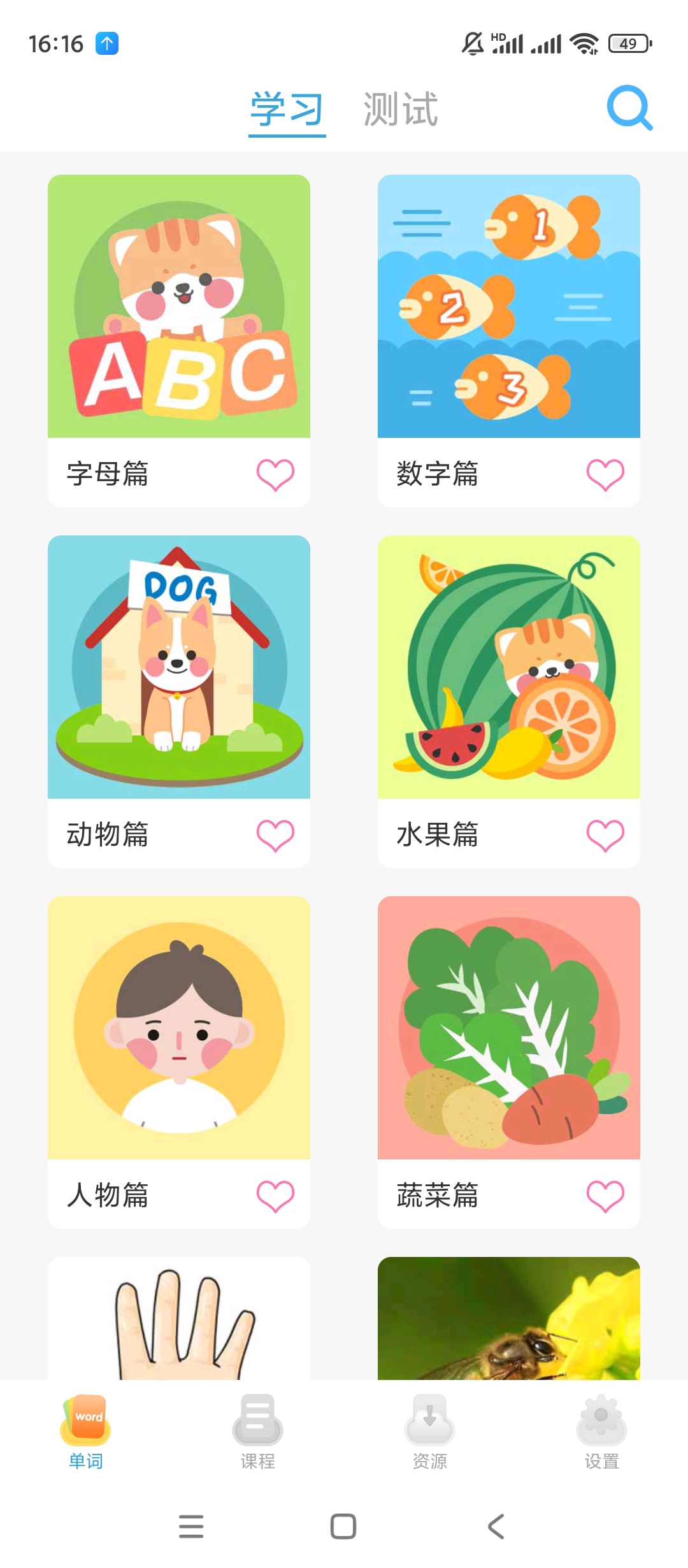This screenshot has width=688, height=1568.
Task: Select the 水果篇 fruit category label
Action: (x=436, y=836)
